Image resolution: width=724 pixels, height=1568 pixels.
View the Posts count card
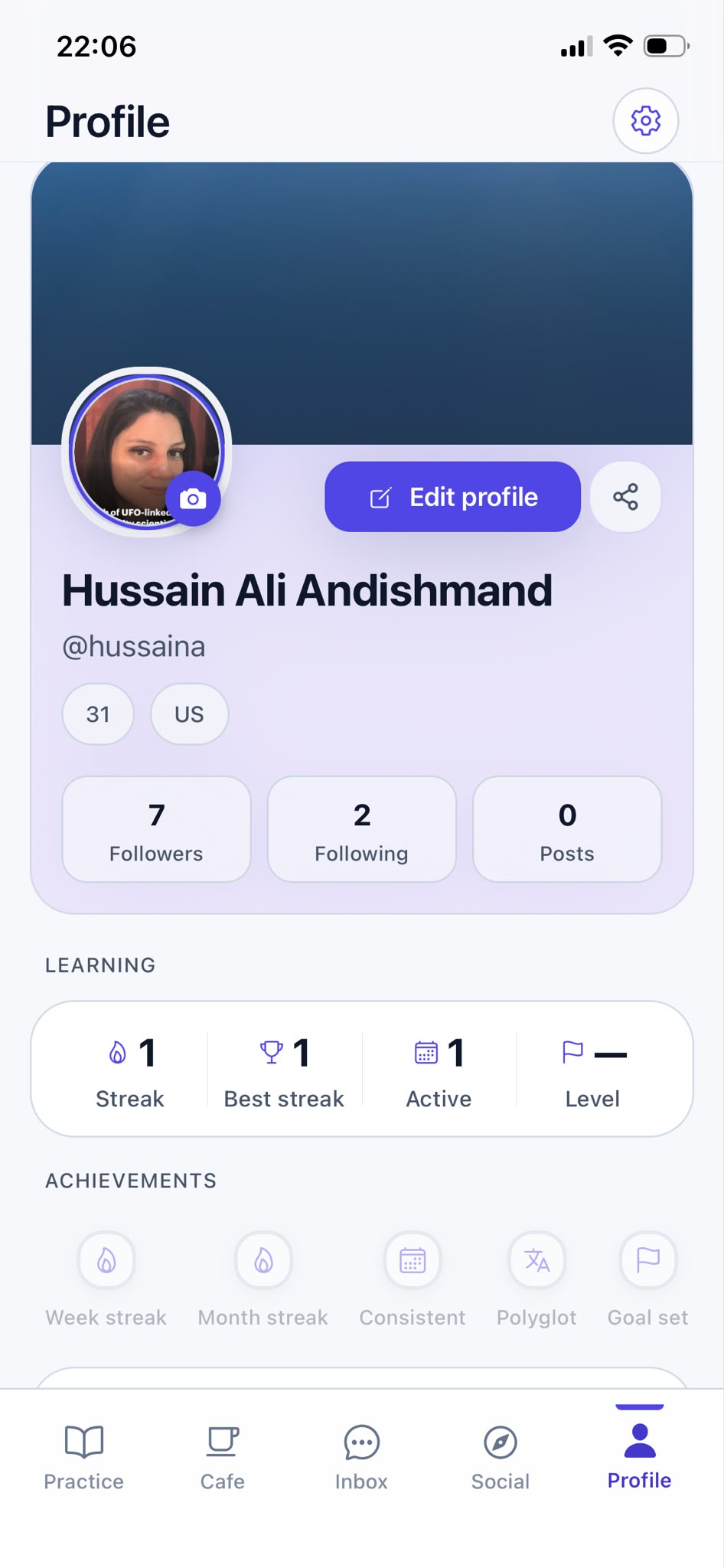[567, 829]
